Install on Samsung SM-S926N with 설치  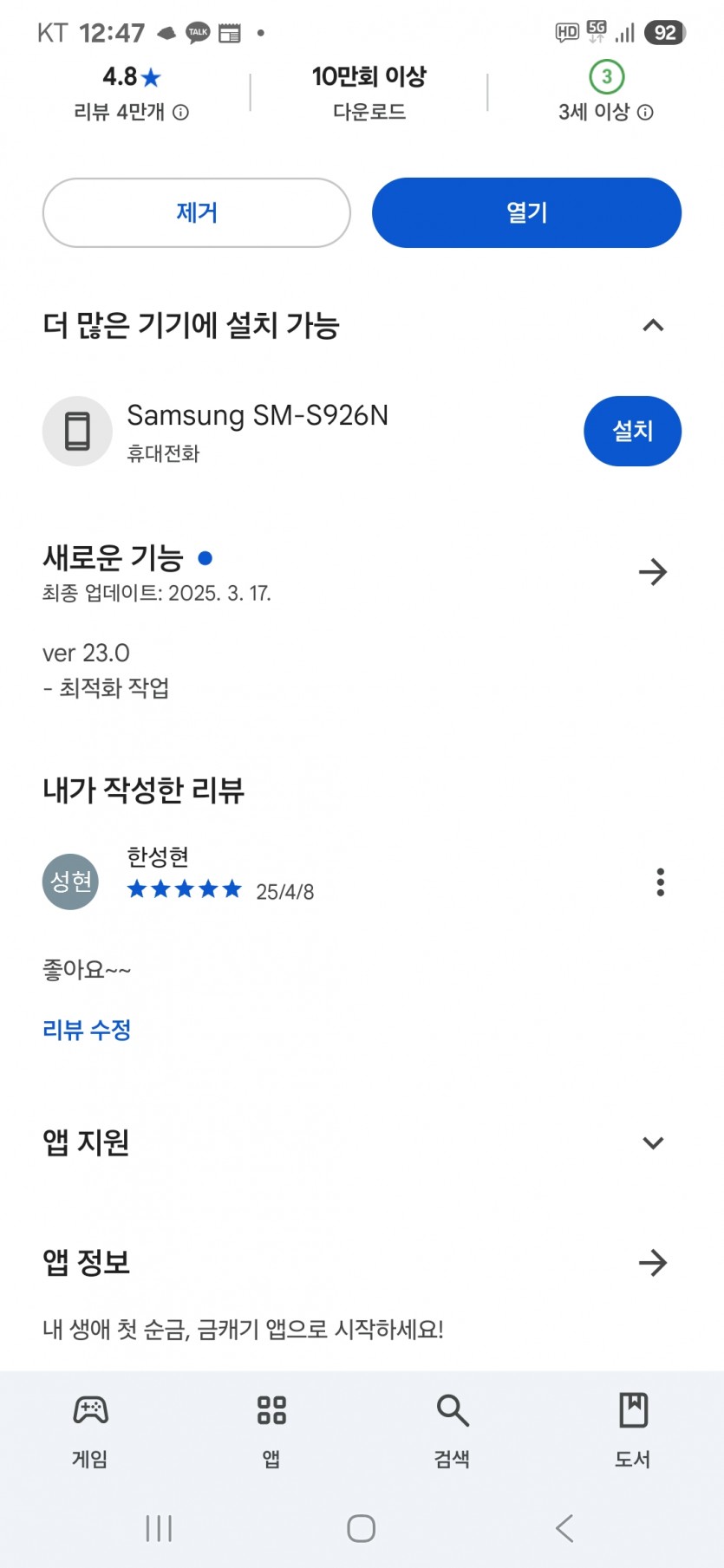point(632,431)
